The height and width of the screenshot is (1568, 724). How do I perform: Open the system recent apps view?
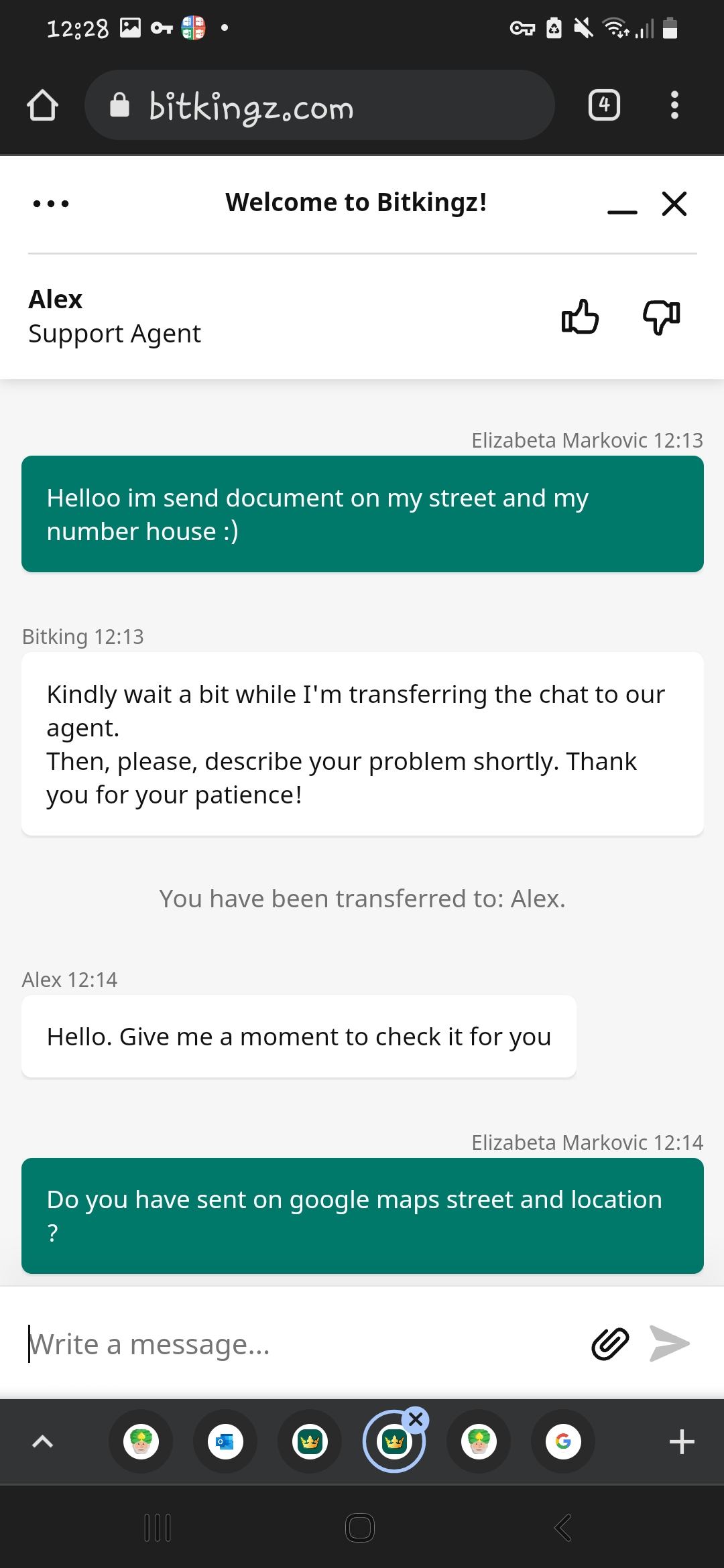tap(158, 1528)
